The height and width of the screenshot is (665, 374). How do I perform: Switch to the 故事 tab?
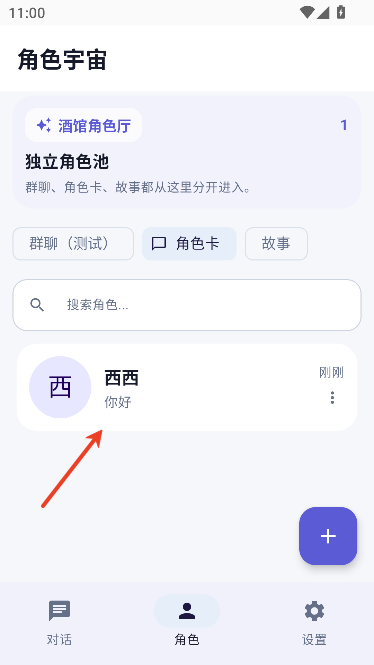pos(276,243)
